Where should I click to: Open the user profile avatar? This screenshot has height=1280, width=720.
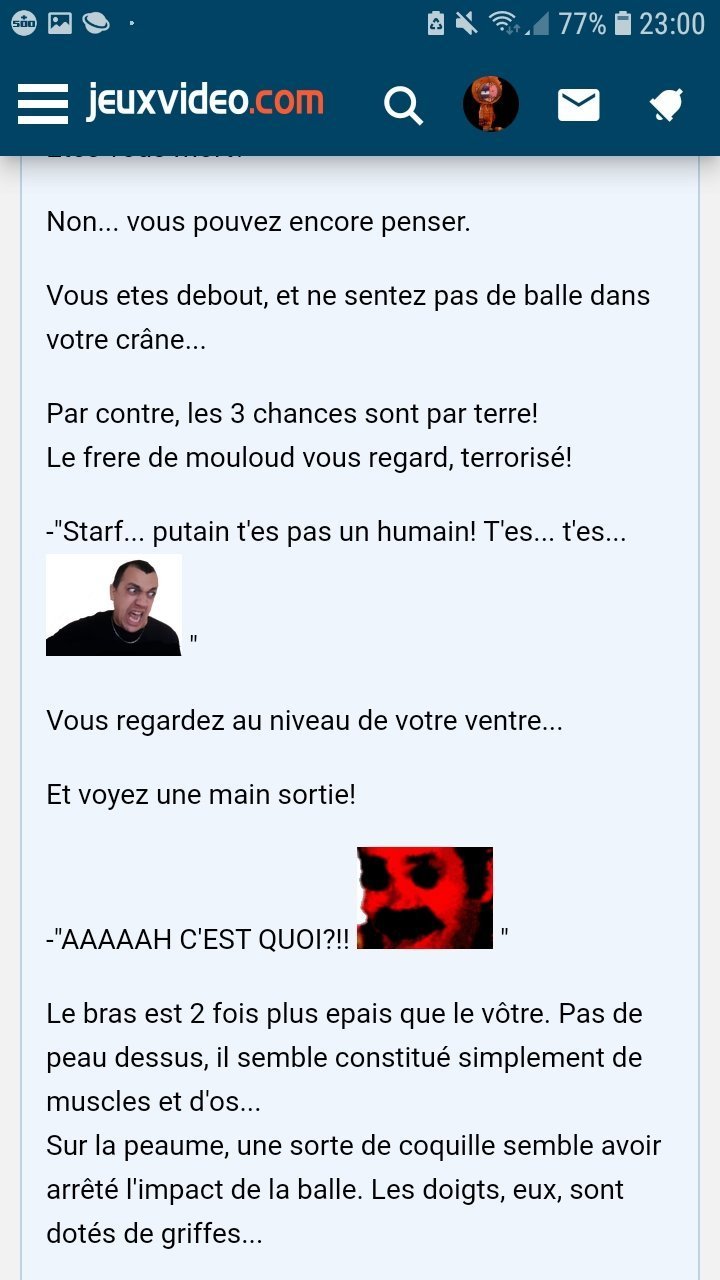[x=491, y=103]
